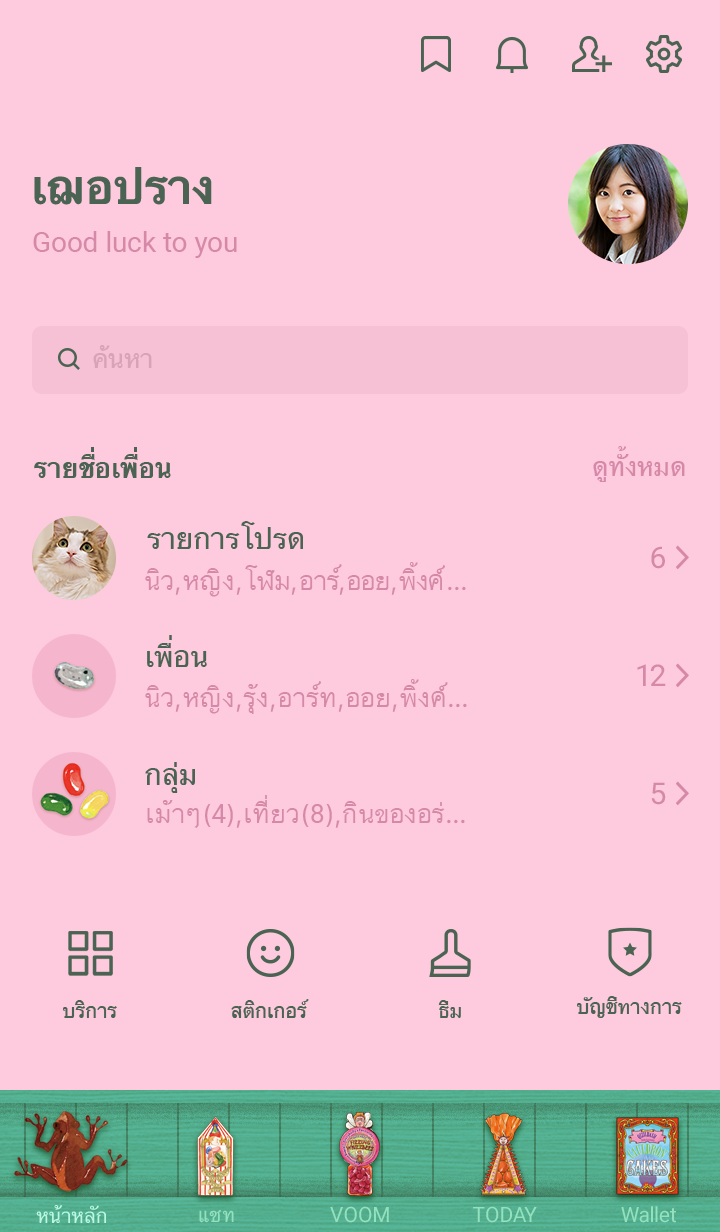Open the notifications bell
The height and width of the screenshot is (1232, 720).
[x=512, y=55]
